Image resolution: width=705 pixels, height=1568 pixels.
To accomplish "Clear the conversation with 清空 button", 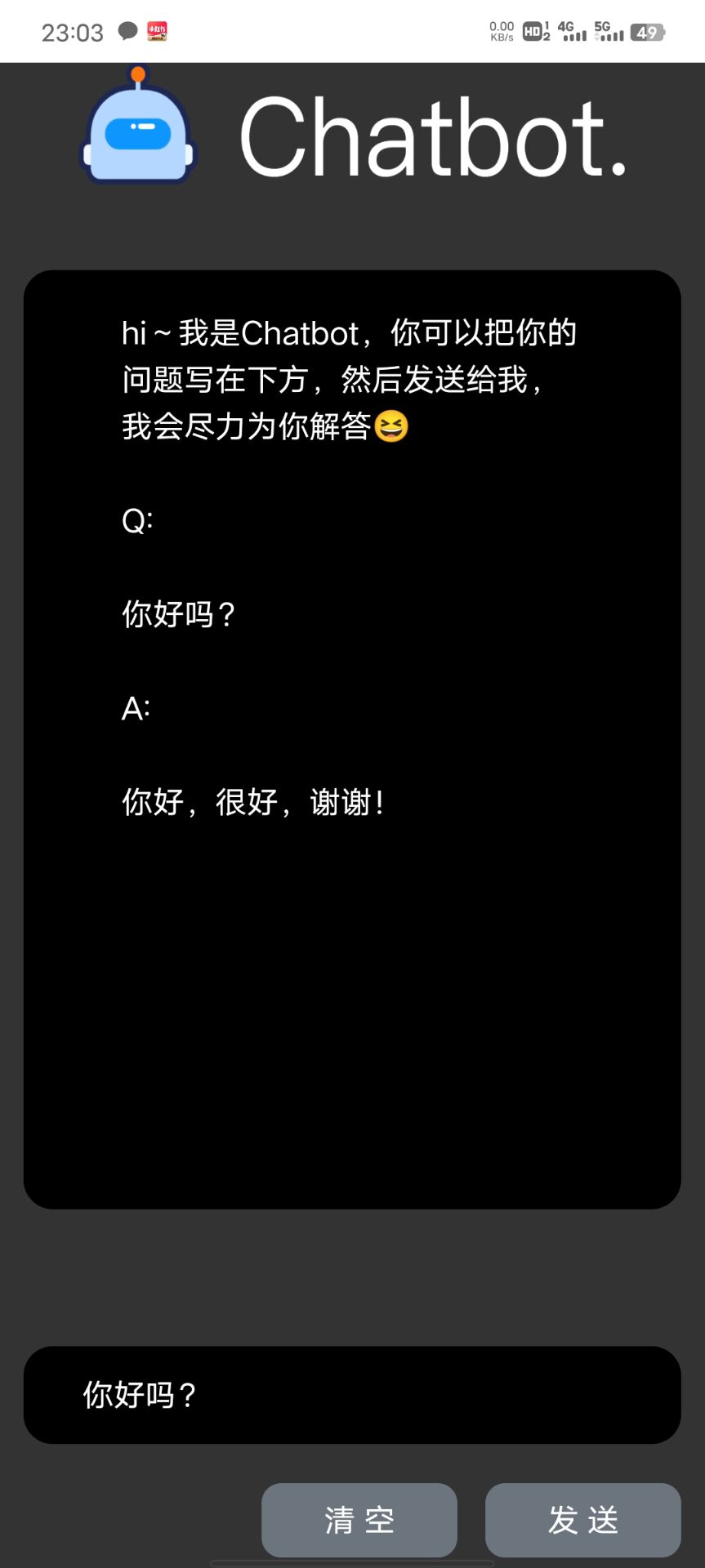I will [x=359, y=1520].
